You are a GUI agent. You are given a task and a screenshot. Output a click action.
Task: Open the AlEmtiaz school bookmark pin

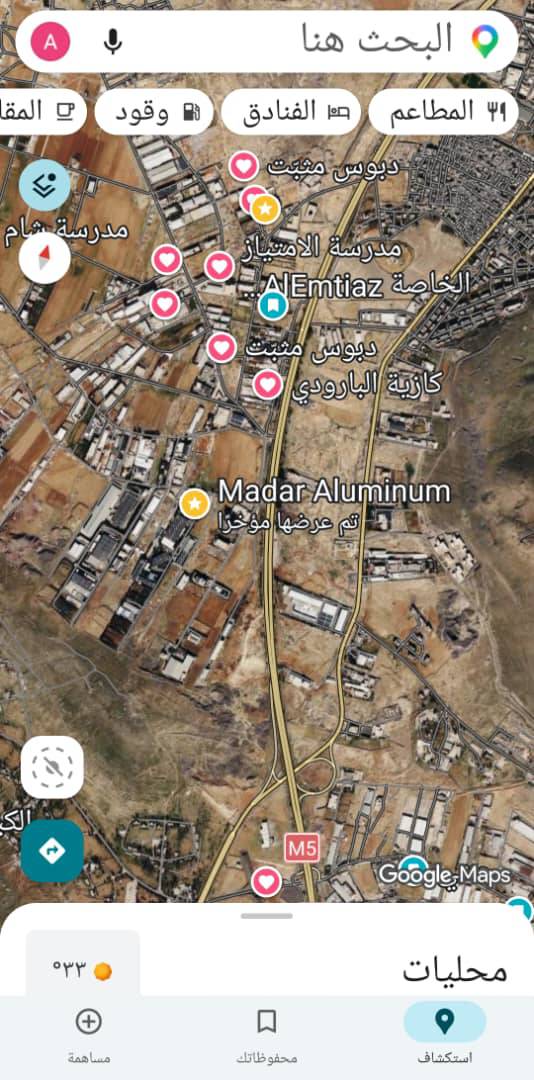[x=273, y=304]
